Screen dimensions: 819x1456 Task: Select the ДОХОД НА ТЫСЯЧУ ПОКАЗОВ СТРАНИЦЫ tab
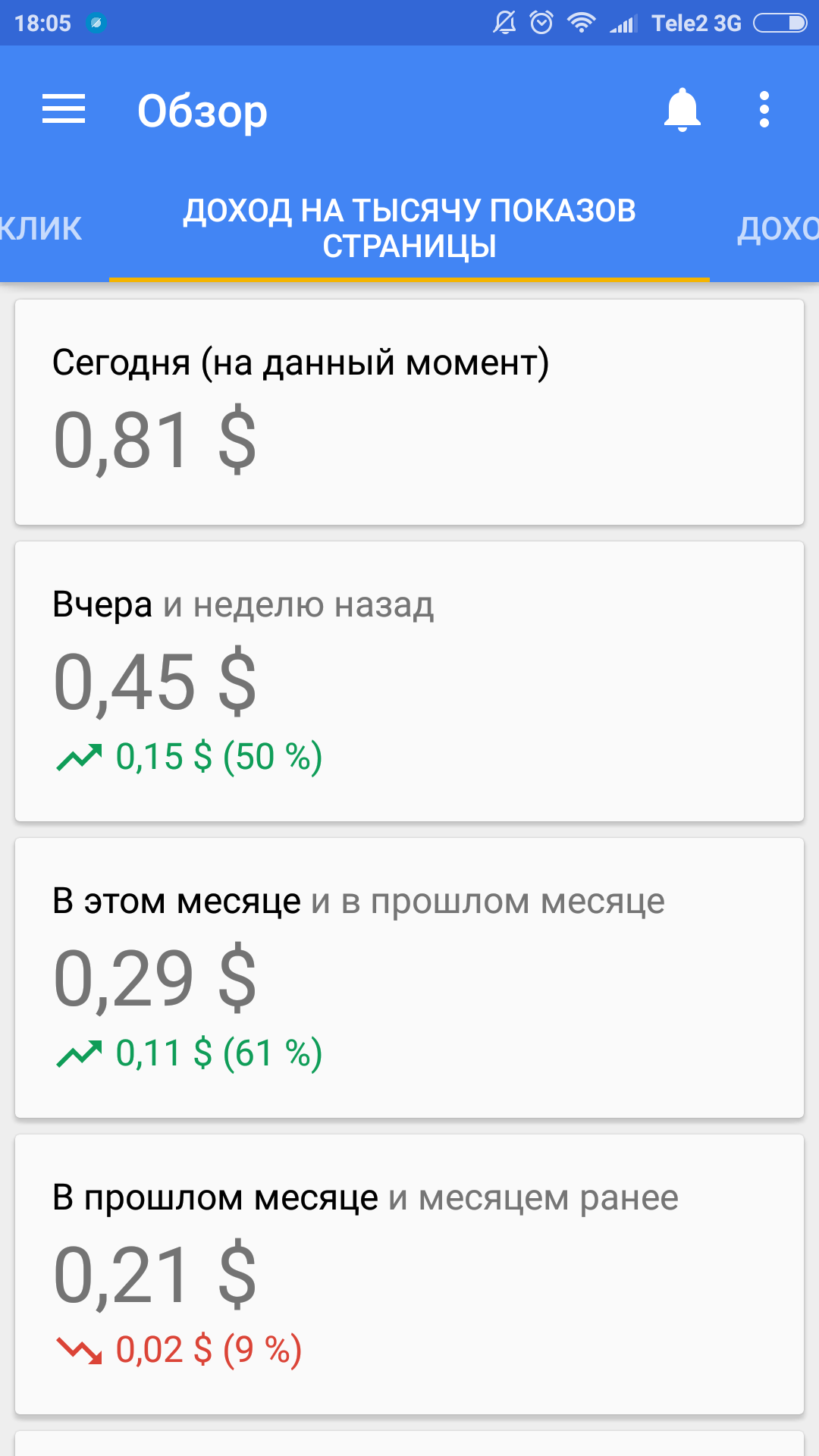tap(409, 228)
